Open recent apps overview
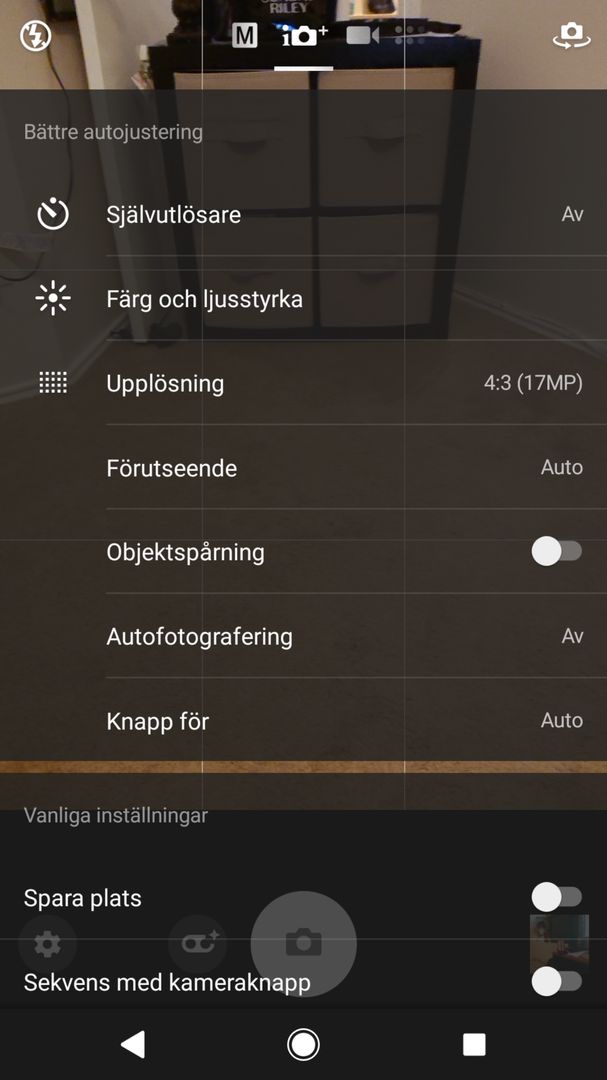This screenshot has width=607, height=1080. 474,1044
